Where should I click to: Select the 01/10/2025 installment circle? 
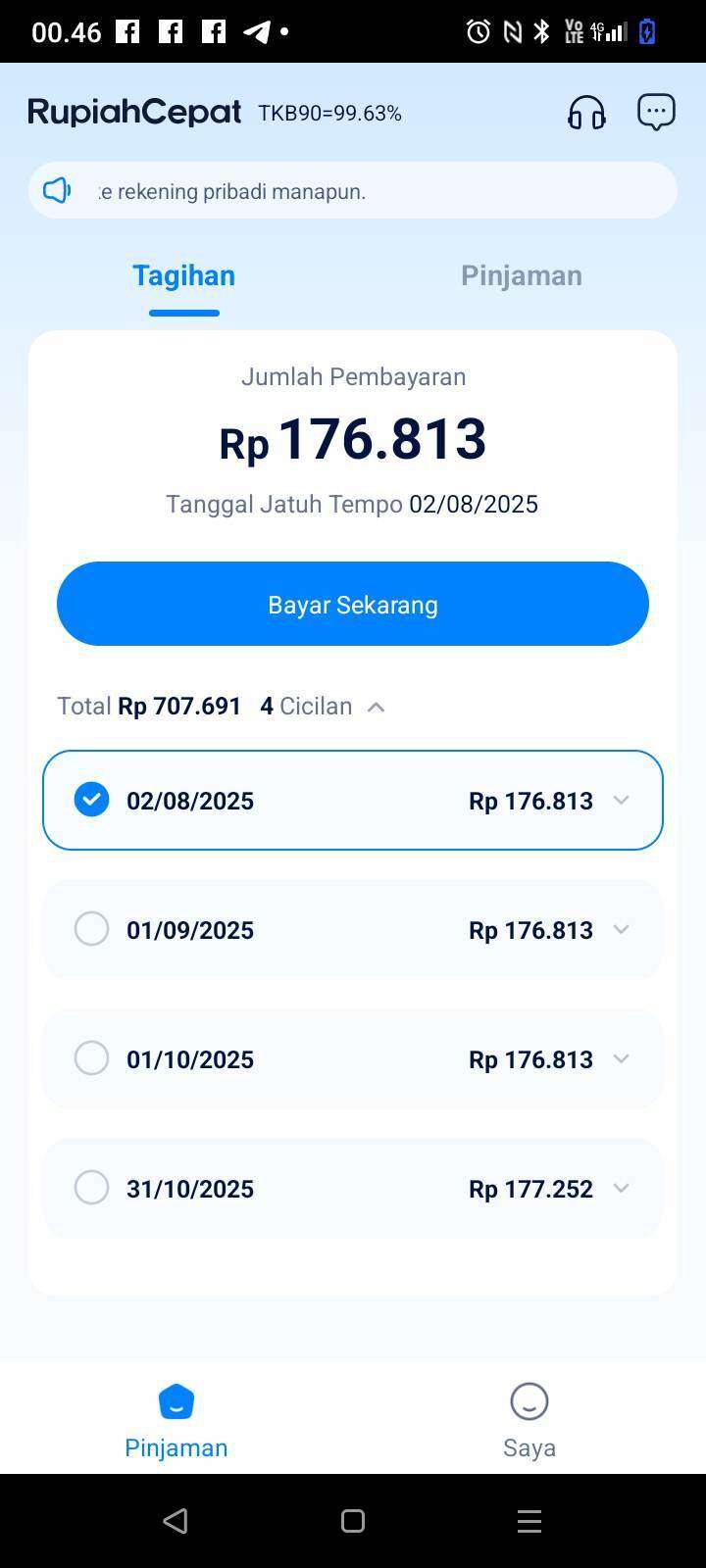91,1058
